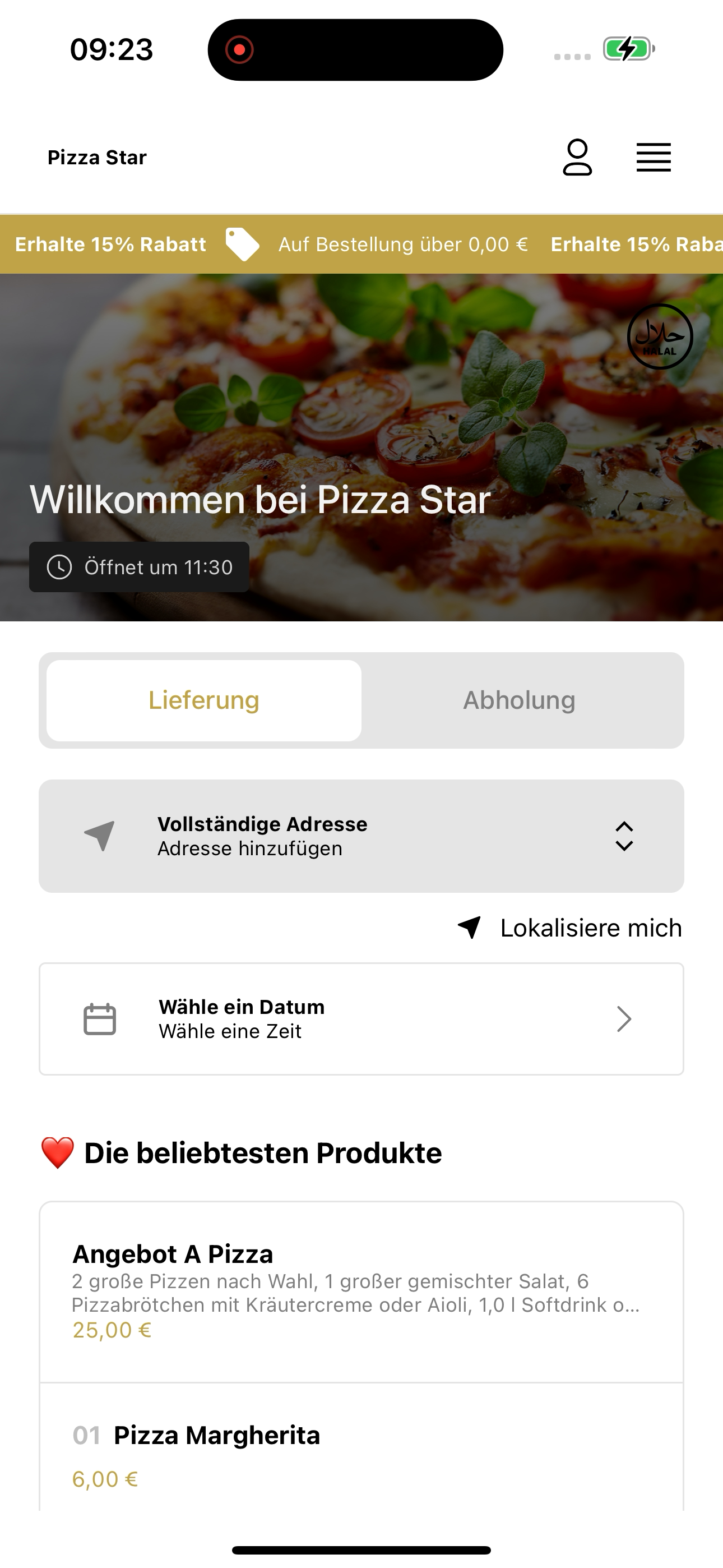Switch to the Abholung tab
The height and width of the screenshot is (1568, 723).
519,700
